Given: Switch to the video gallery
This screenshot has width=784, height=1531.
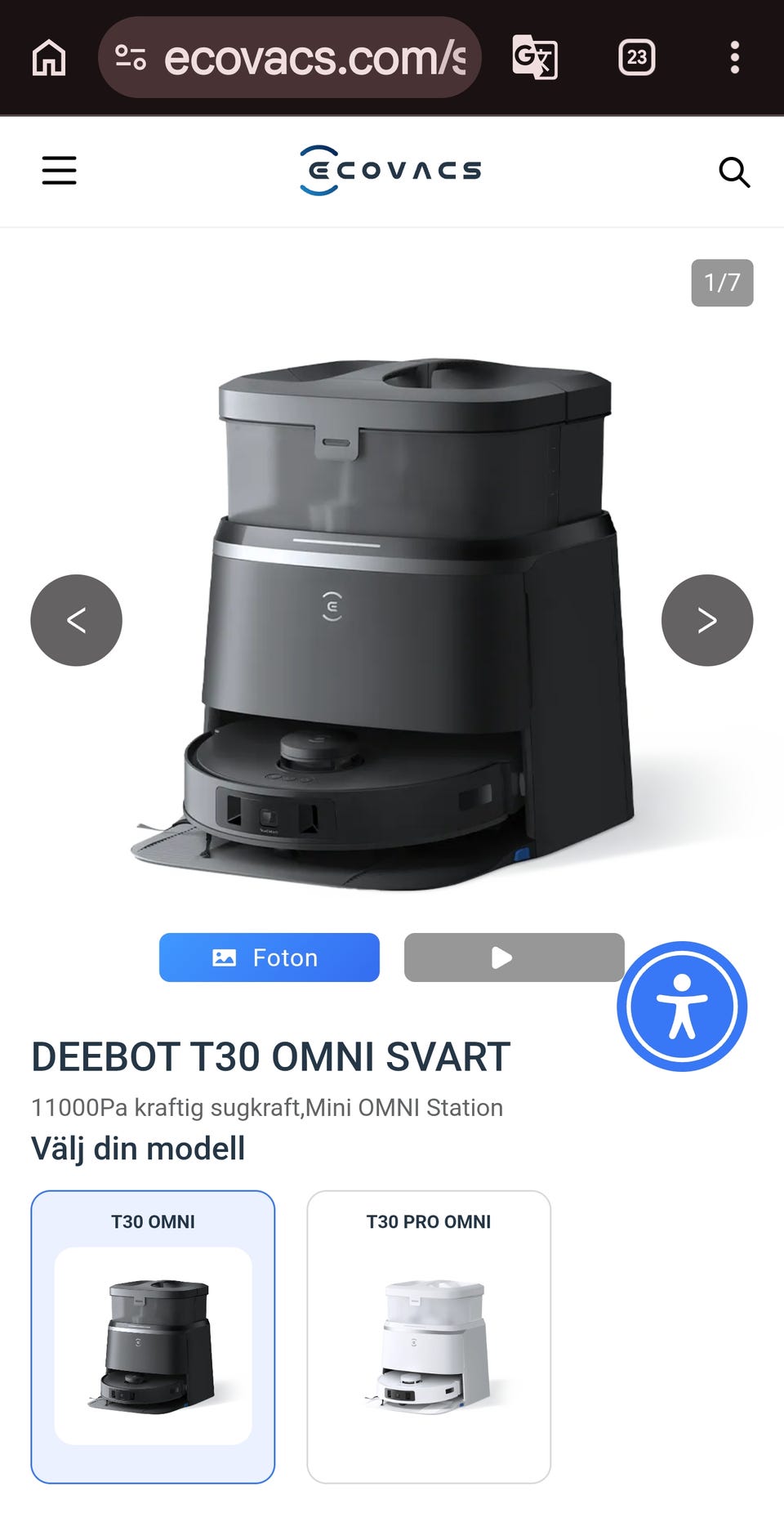Looking at the screenshot, I should pos(514,957).
